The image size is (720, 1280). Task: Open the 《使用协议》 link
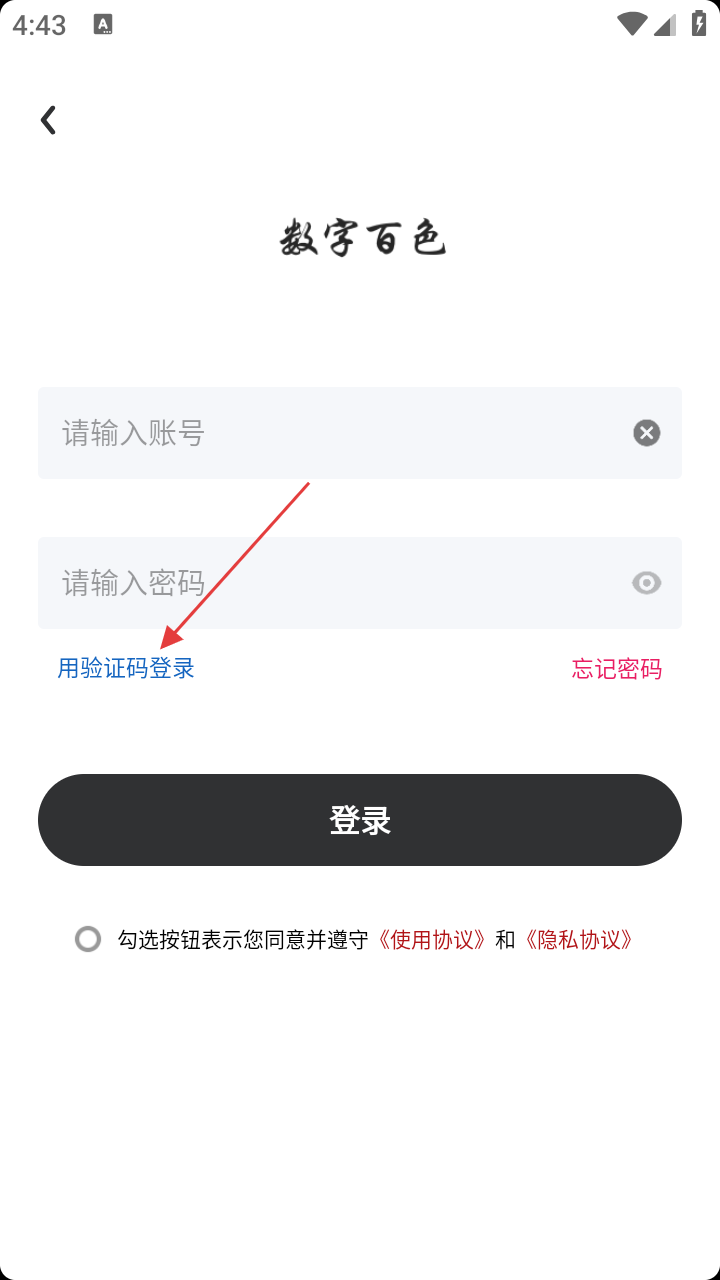432,940
